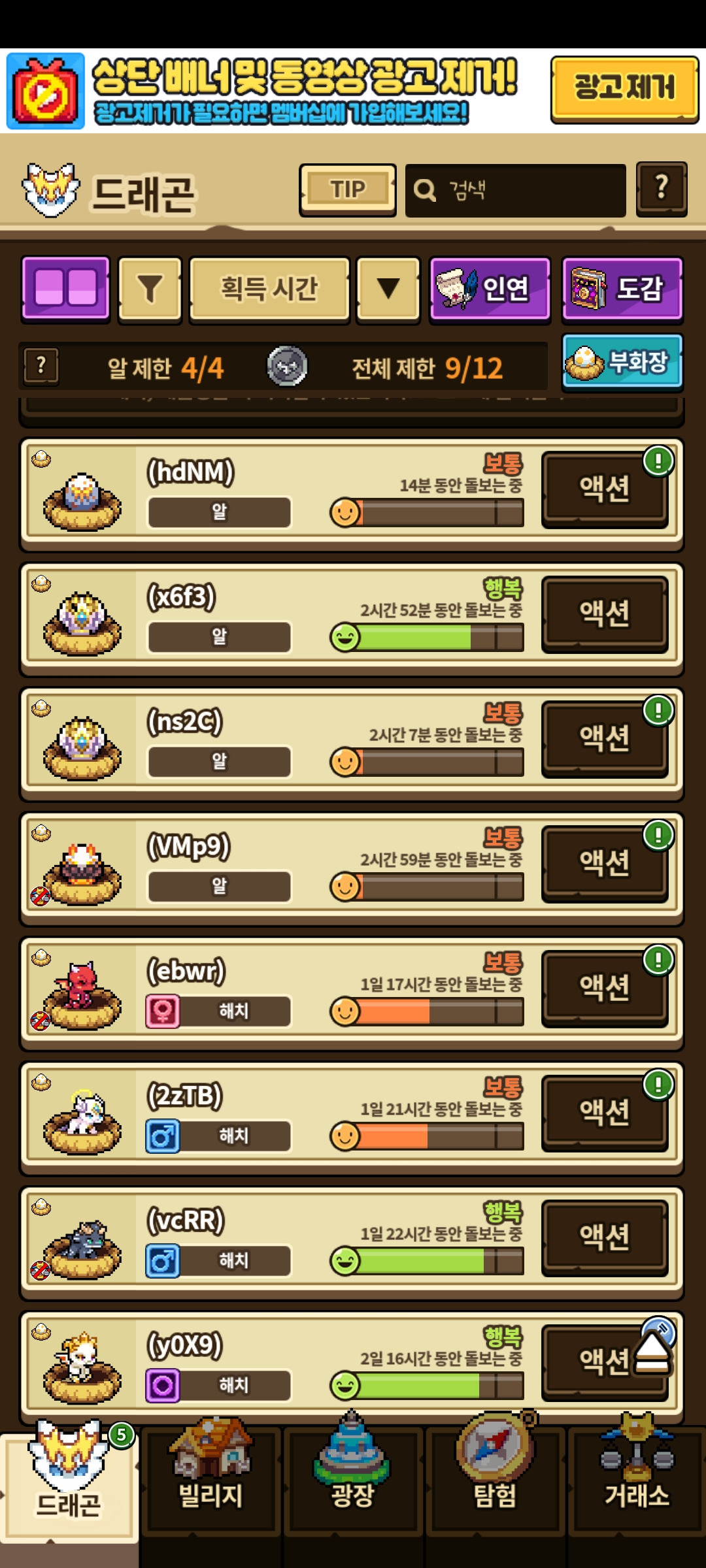Tap 액션 for the vcRR dragon
The height and width of the screenshot is (1568, 706).
coord(604,1237)
